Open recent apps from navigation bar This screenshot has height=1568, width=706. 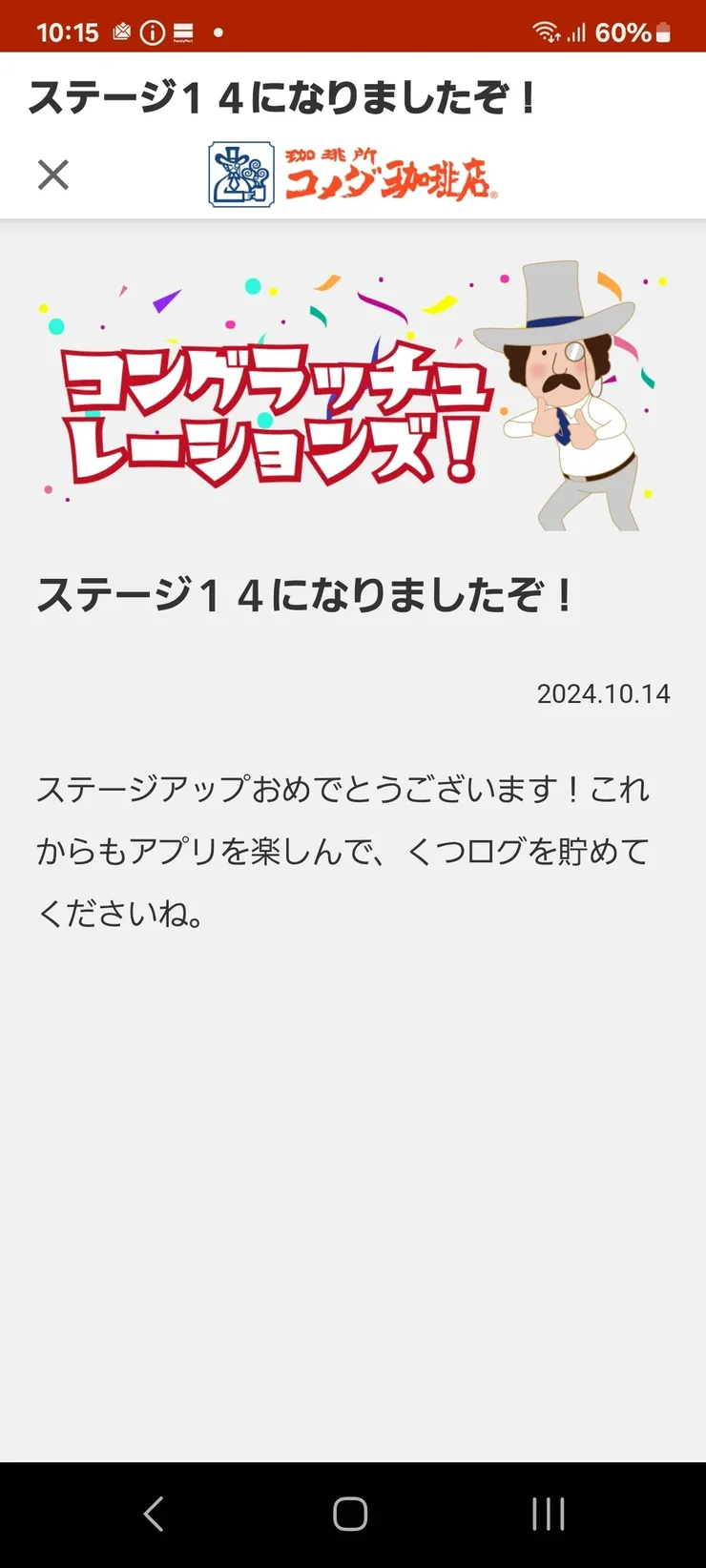548,1513
